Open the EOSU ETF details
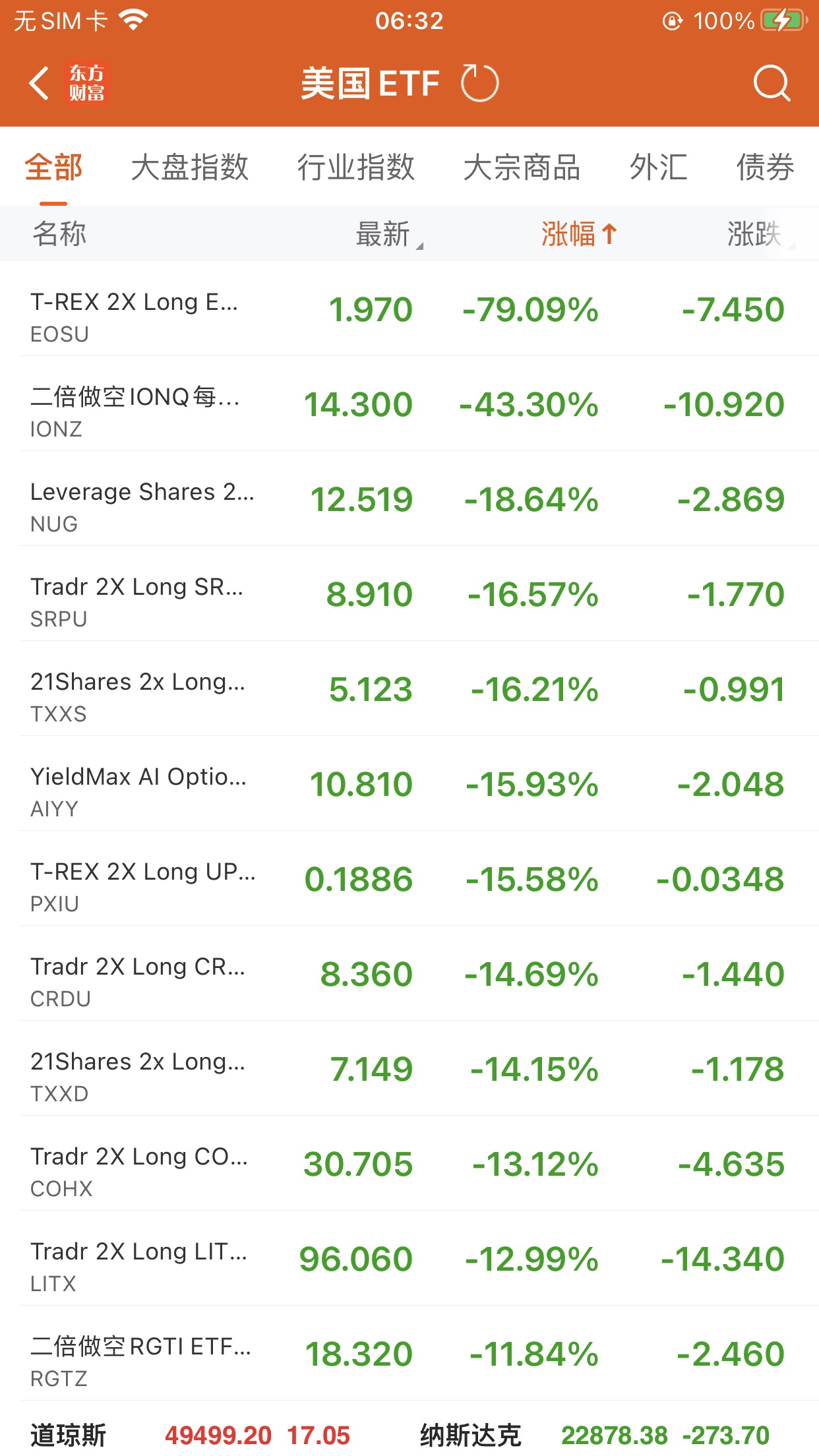The image size is (819, 1456). pyautogui.click(x=409, y=310)
